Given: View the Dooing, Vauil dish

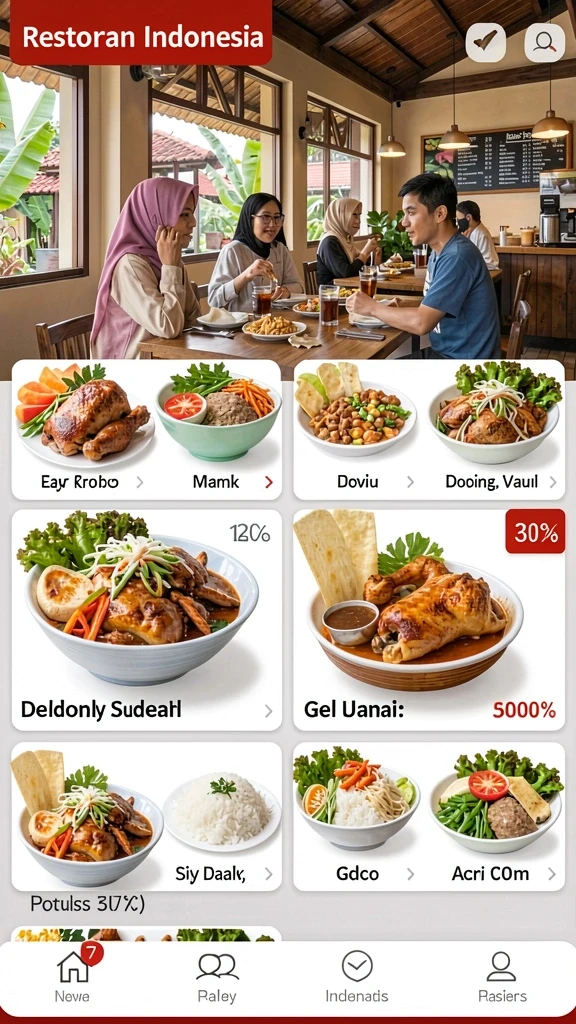Looking at the screenshot, I should [494, 430].
